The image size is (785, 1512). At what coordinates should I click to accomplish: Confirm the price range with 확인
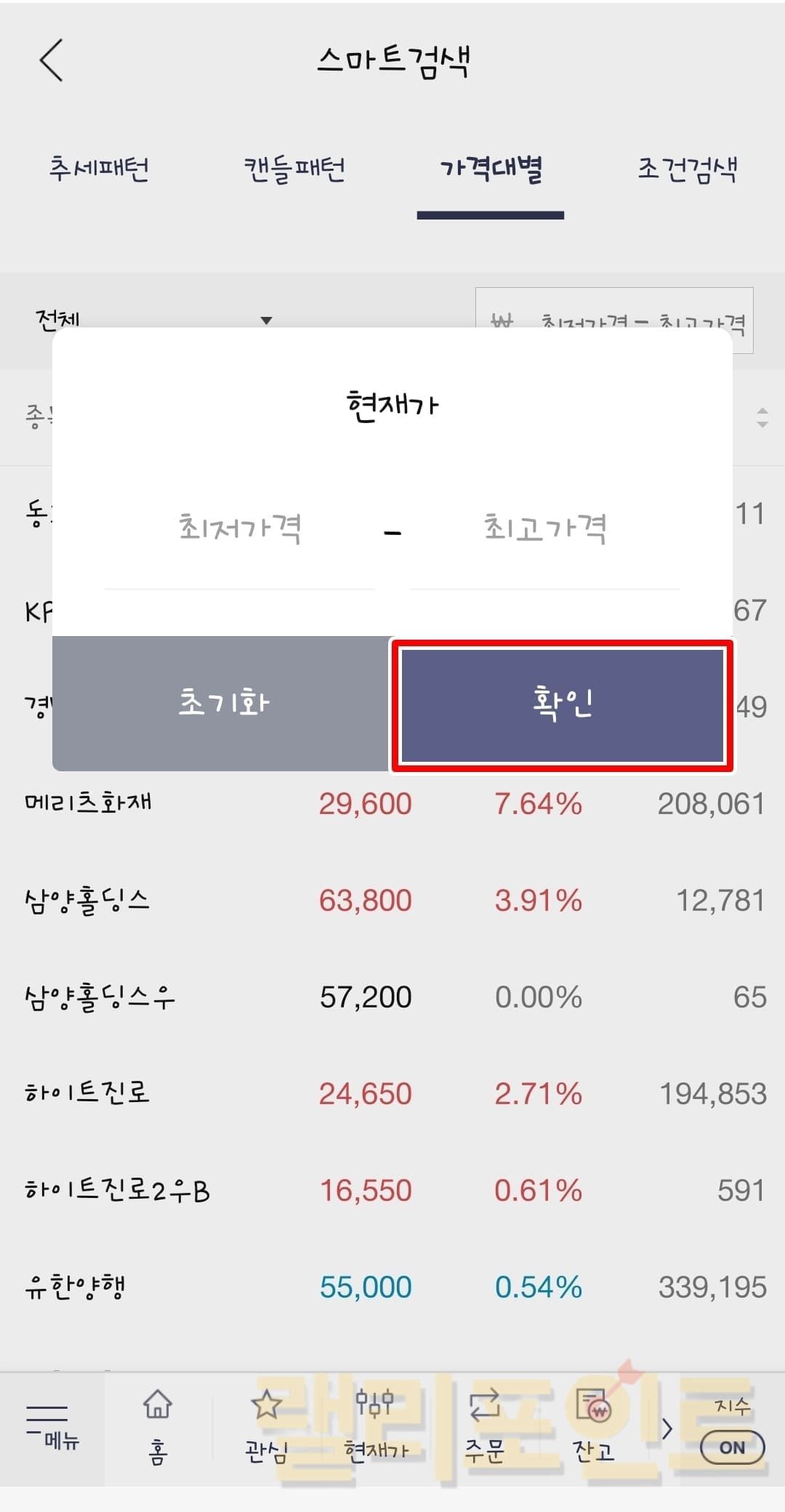pyautogui.click(x=562, y=704)
